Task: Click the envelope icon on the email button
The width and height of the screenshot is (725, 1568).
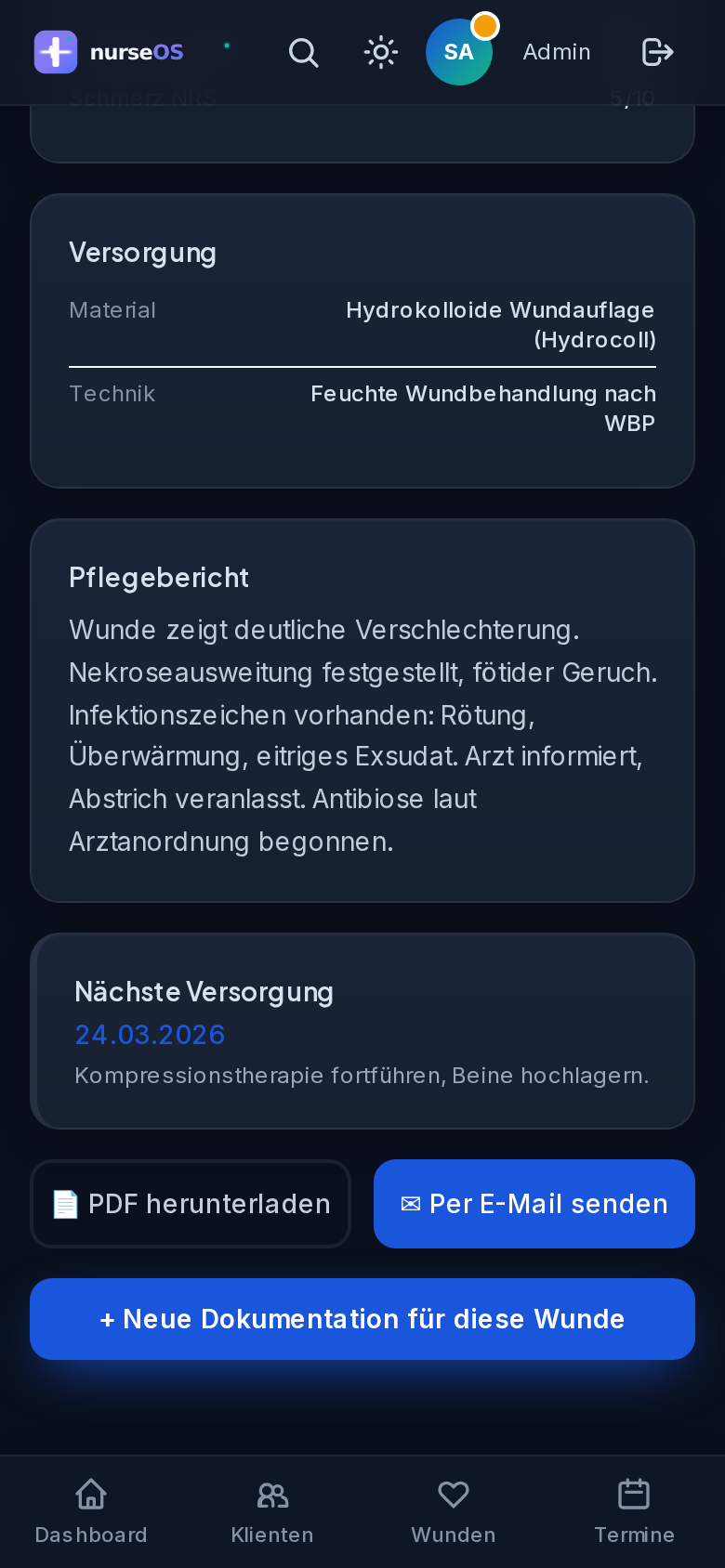Action: 410,1204
